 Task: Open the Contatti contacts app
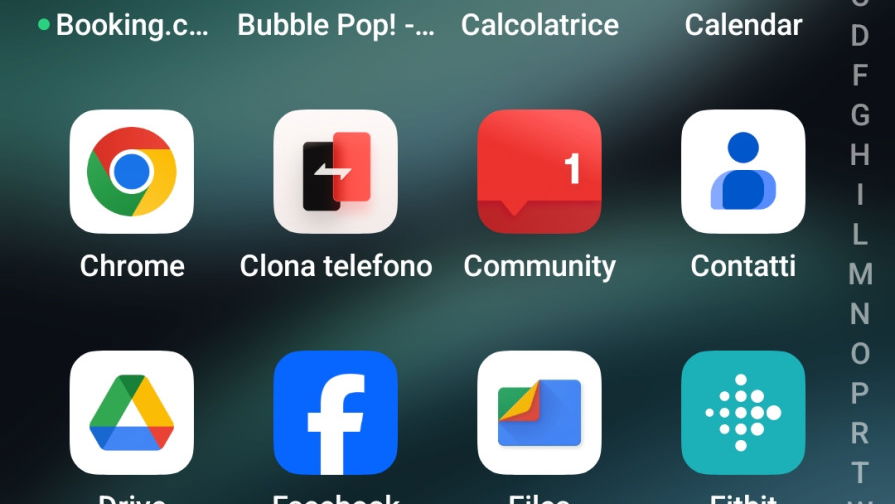pos(743,172)
